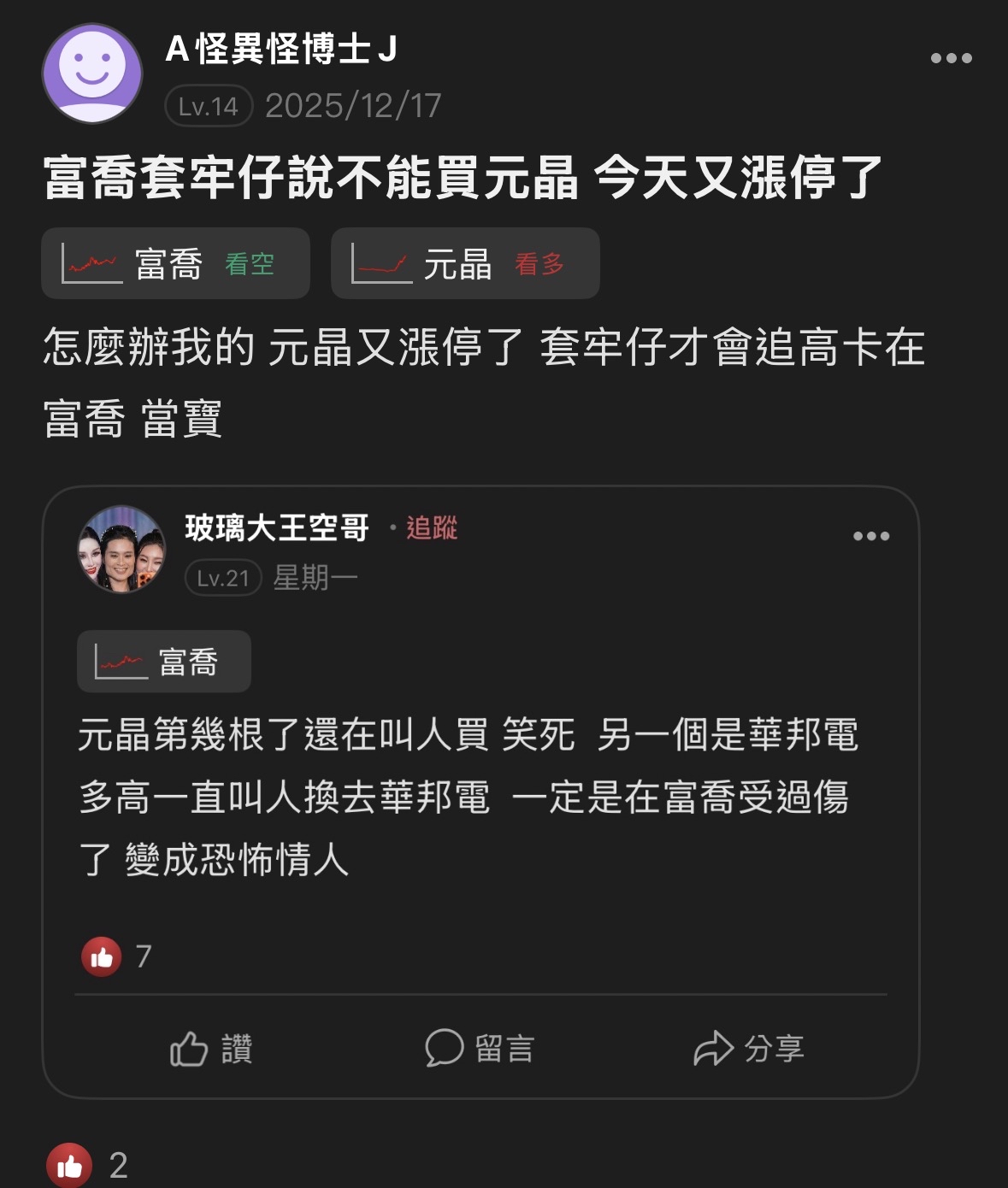
Task: Open 玻璃大王空哥's profile name link
Action: [x=274, y=530]
